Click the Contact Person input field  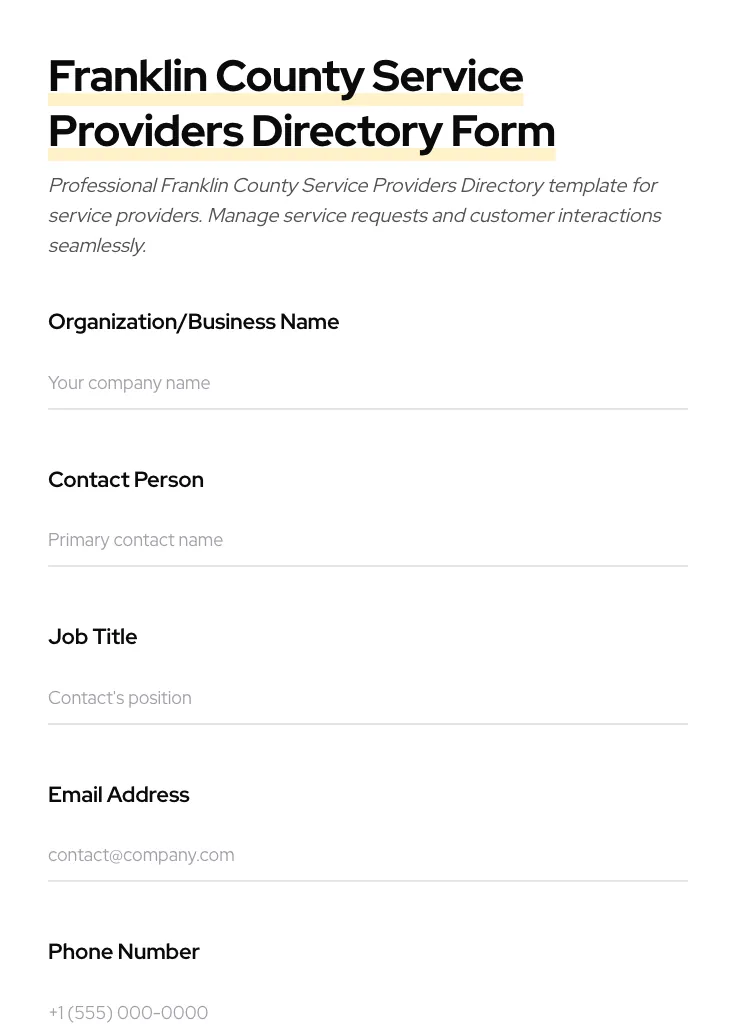368,541
